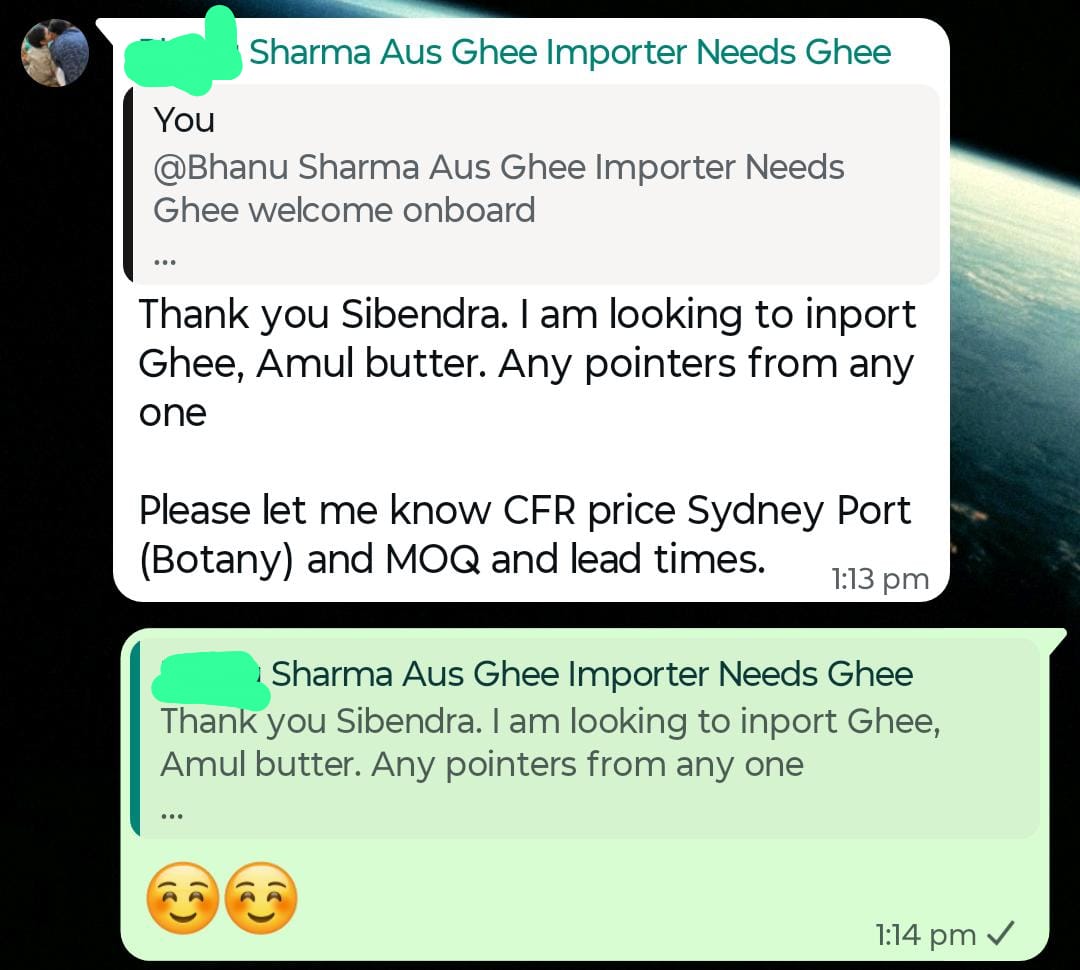Tap the sender name atop the incoming message
This screenshot has width=1080, height=970.
[568, 51]
